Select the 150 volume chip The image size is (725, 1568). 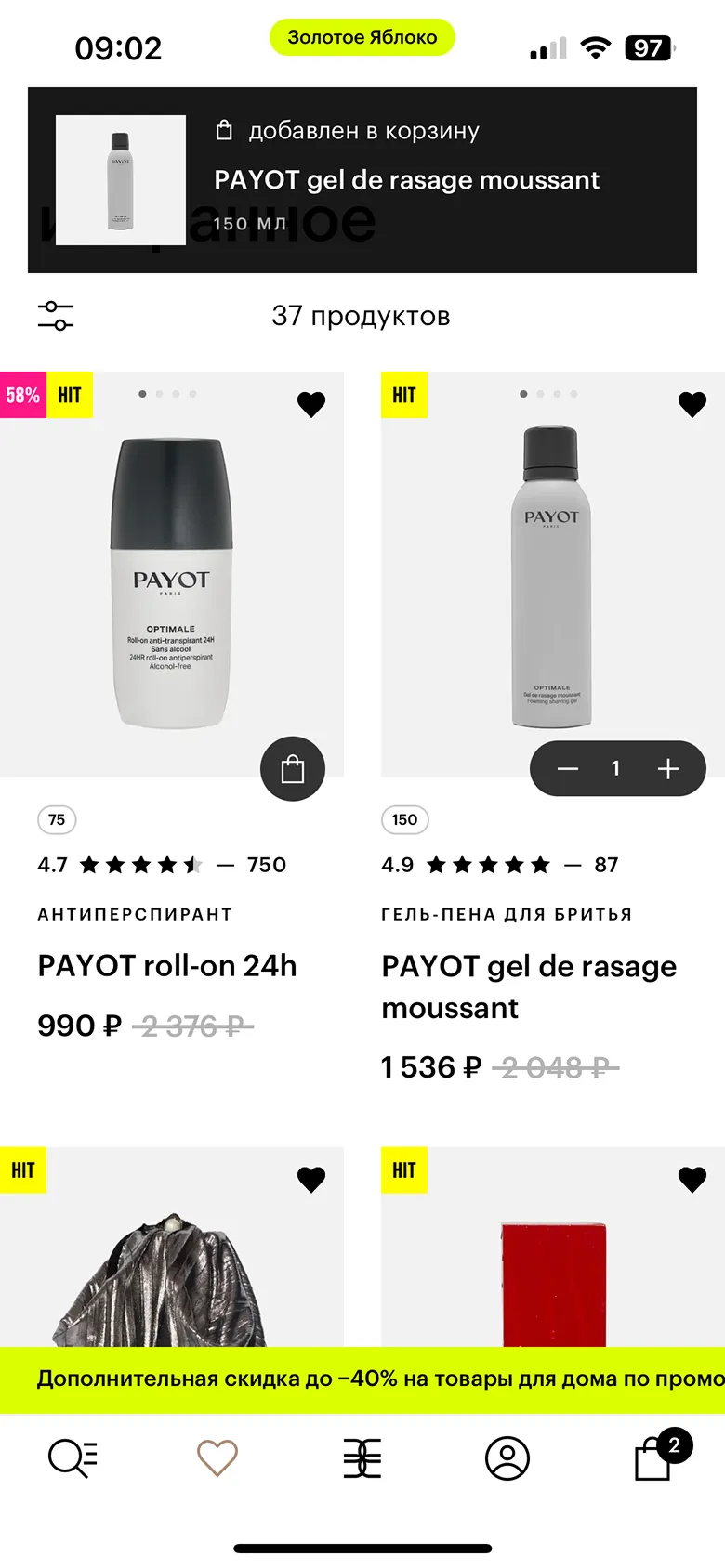coord(404,819)
